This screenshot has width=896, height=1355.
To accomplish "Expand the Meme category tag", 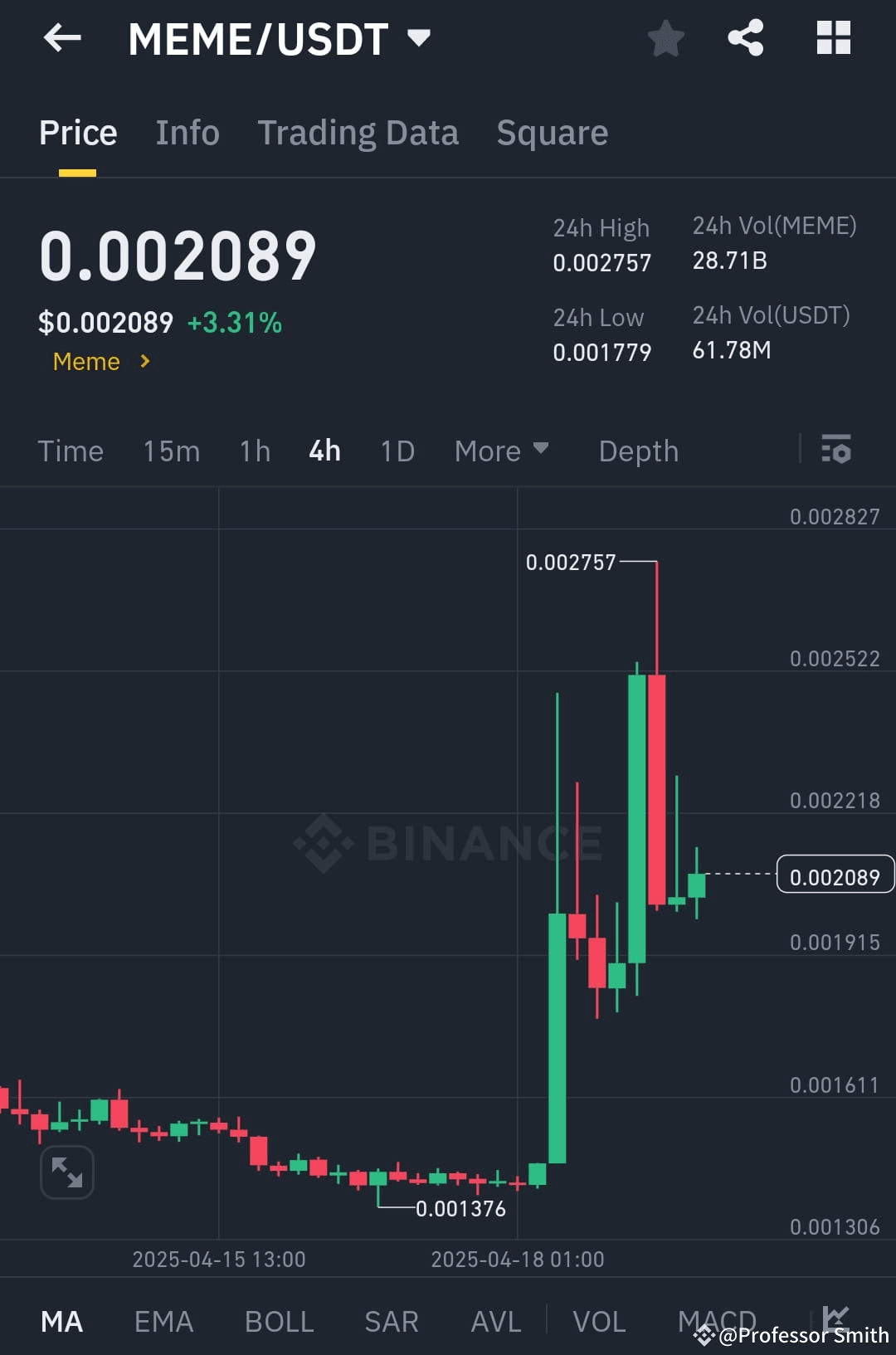I will [101, 361].
